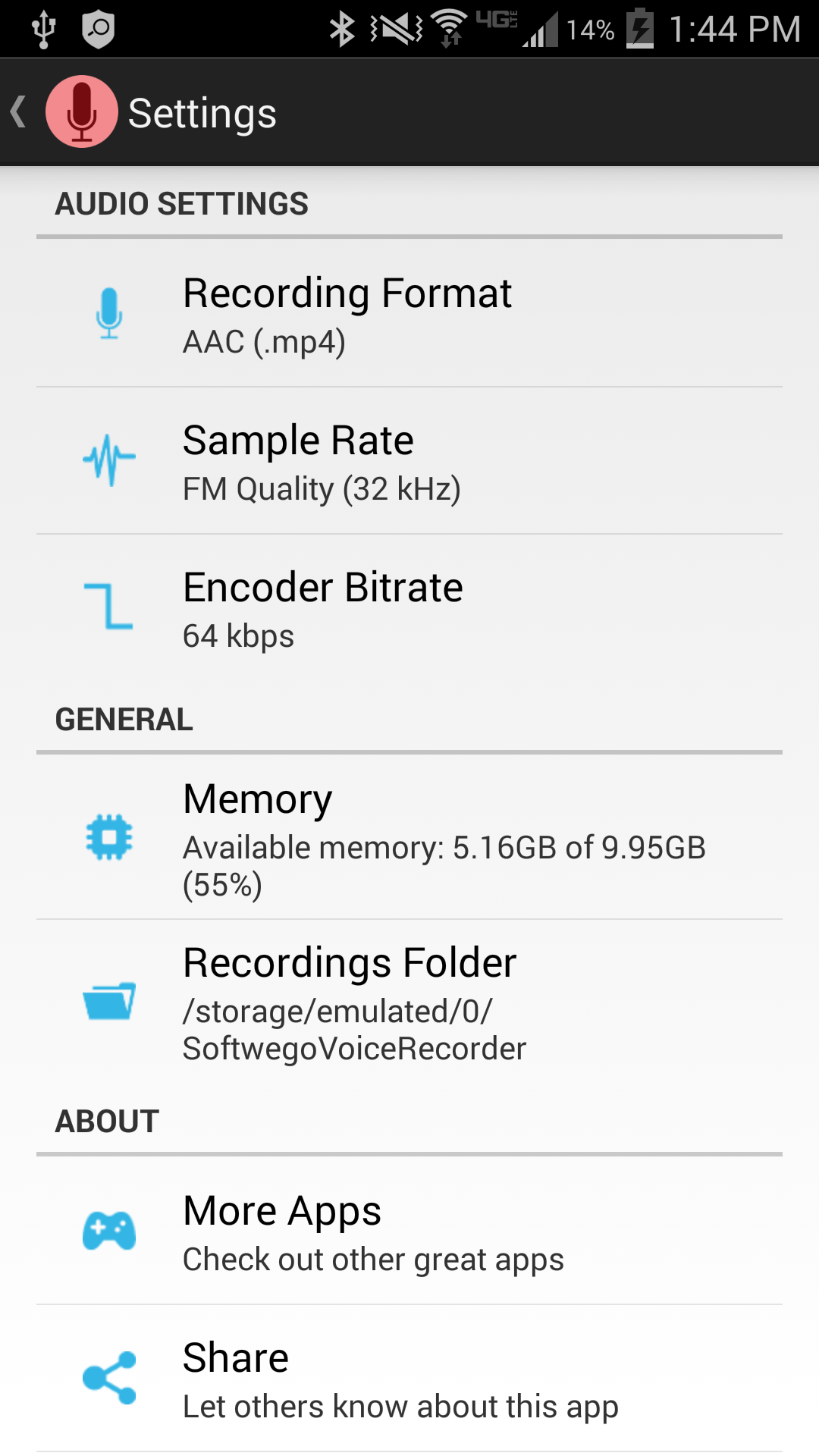The height and width of the screenshot is (1456, 819).
Task: Open the Recording Format selection
Action: 409,313
